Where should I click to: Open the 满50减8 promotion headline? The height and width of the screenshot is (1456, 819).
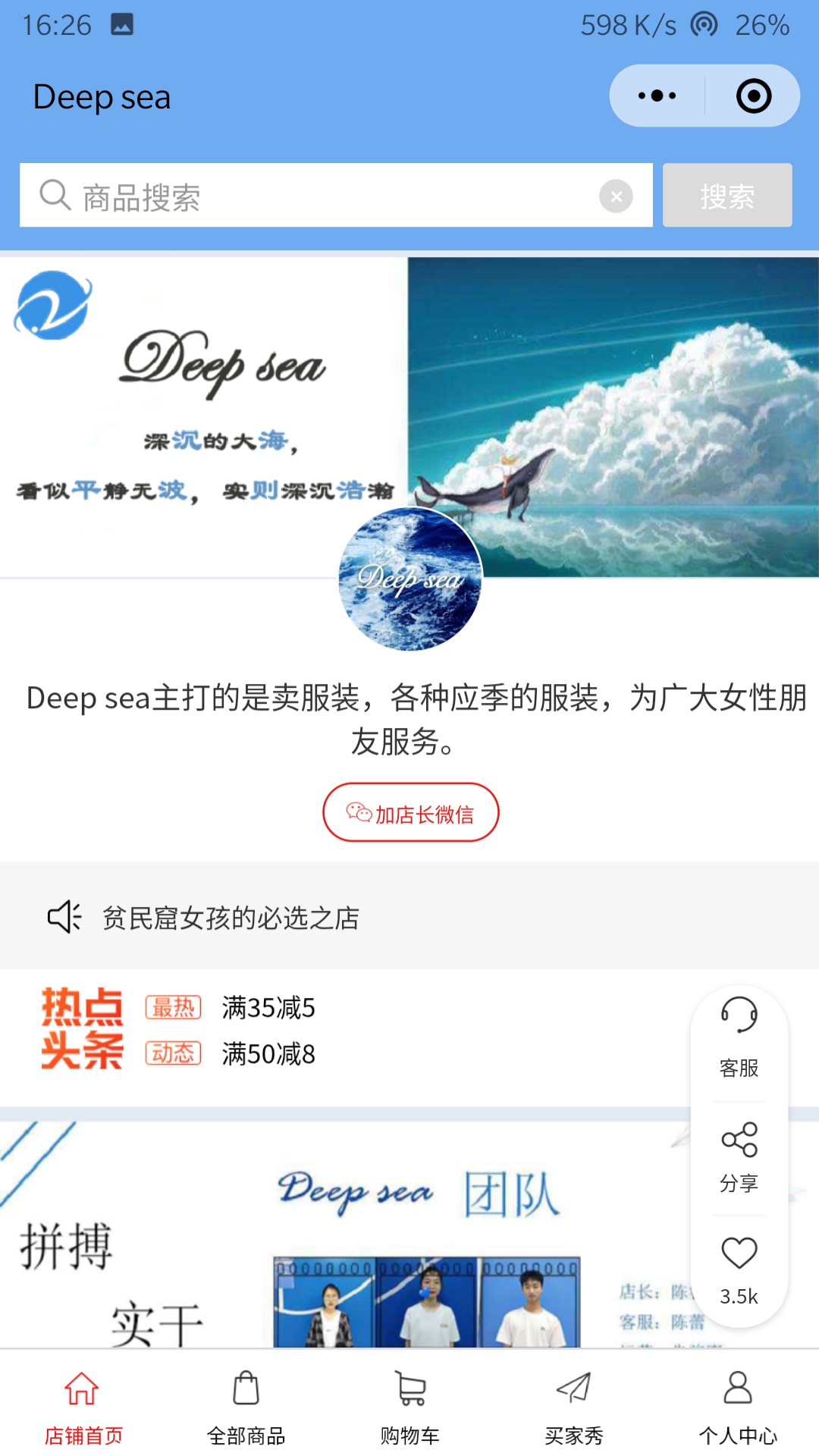coord(268,1054)
